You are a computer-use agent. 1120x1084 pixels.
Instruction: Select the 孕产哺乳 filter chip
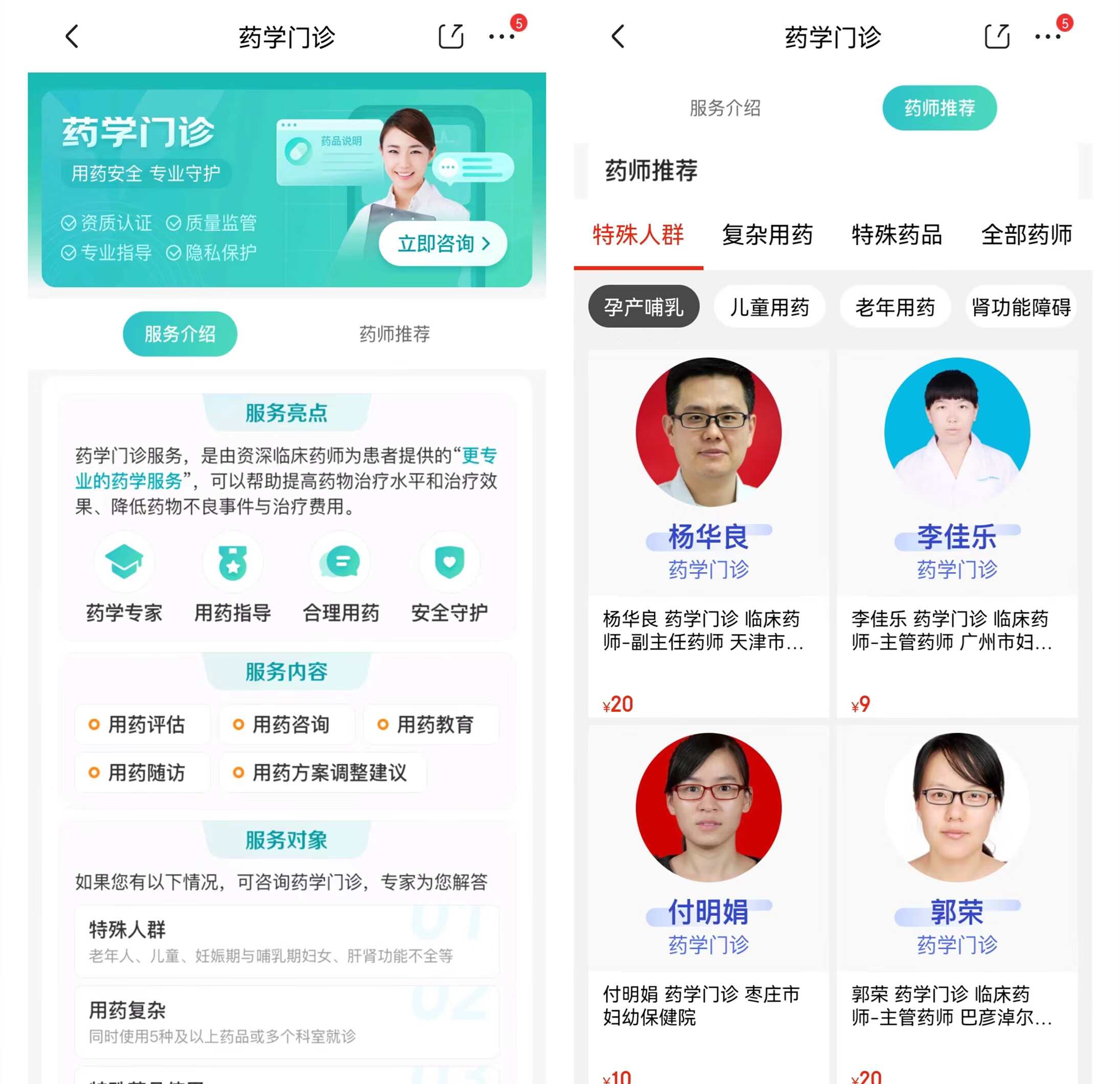(643, 307)
